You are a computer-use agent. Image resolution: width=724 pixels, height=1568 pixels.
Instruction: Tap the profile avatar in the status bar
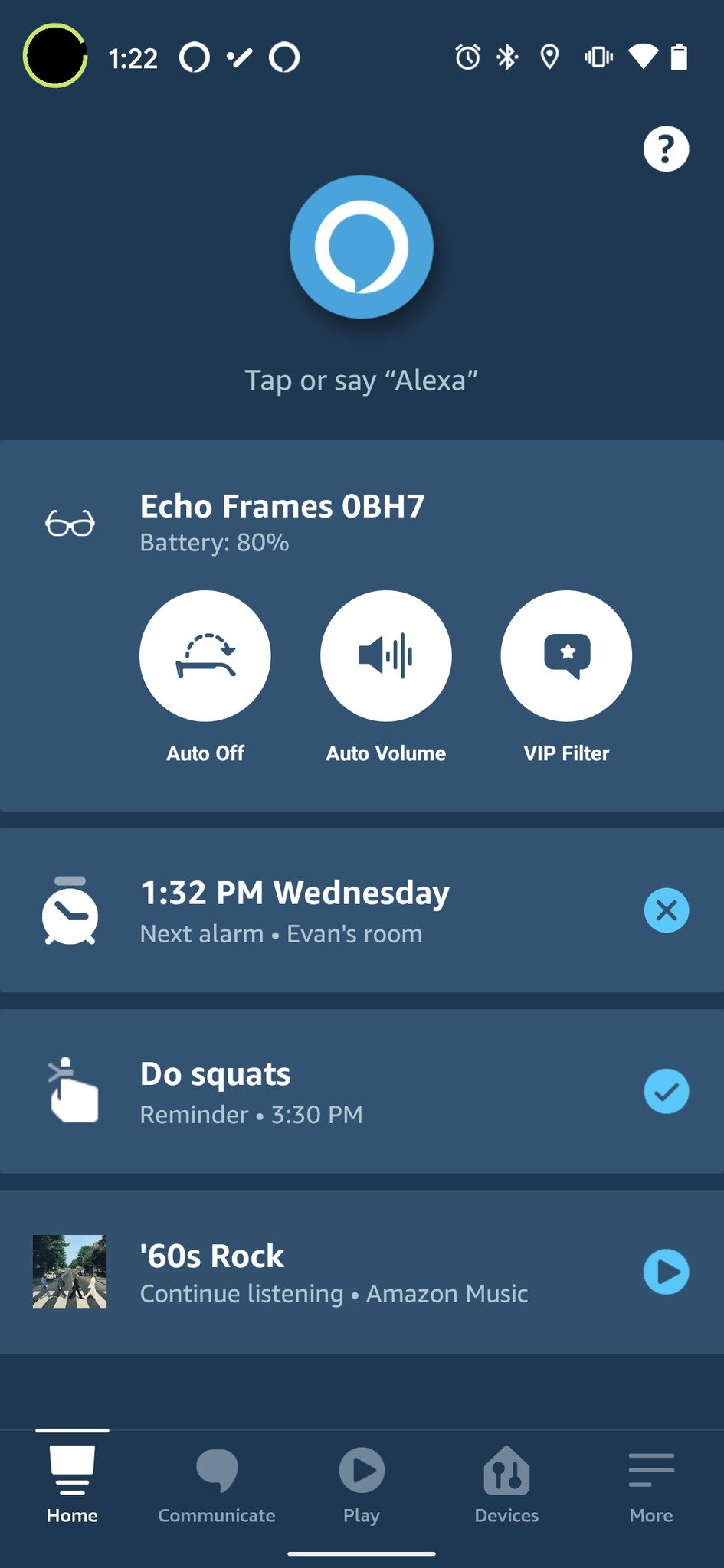pyautogui.click(x=54, y=56)
